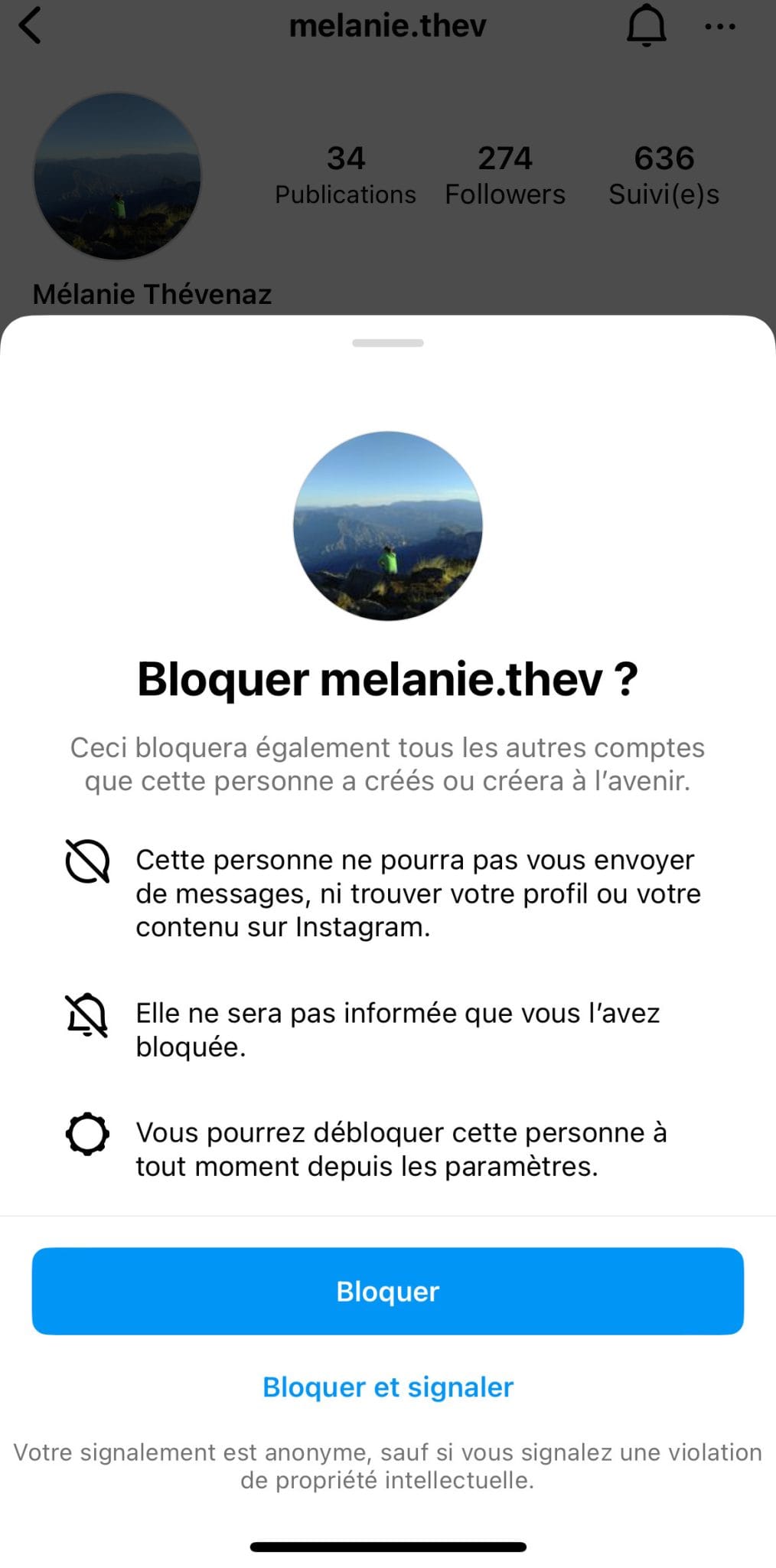776x1568 pixels.
Task: Confirm with the blue Bloquer button
Action: click(387, 1291)
